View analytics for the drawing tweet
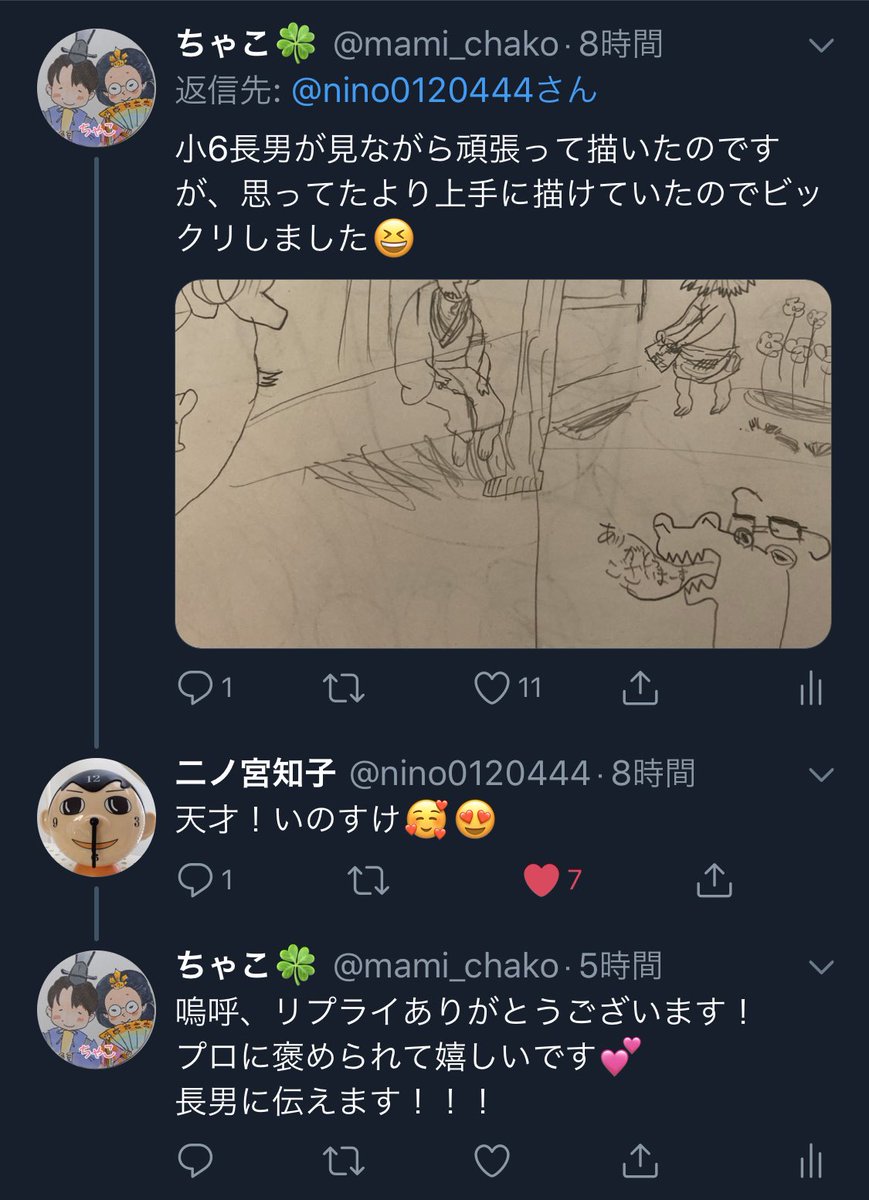 811,687
